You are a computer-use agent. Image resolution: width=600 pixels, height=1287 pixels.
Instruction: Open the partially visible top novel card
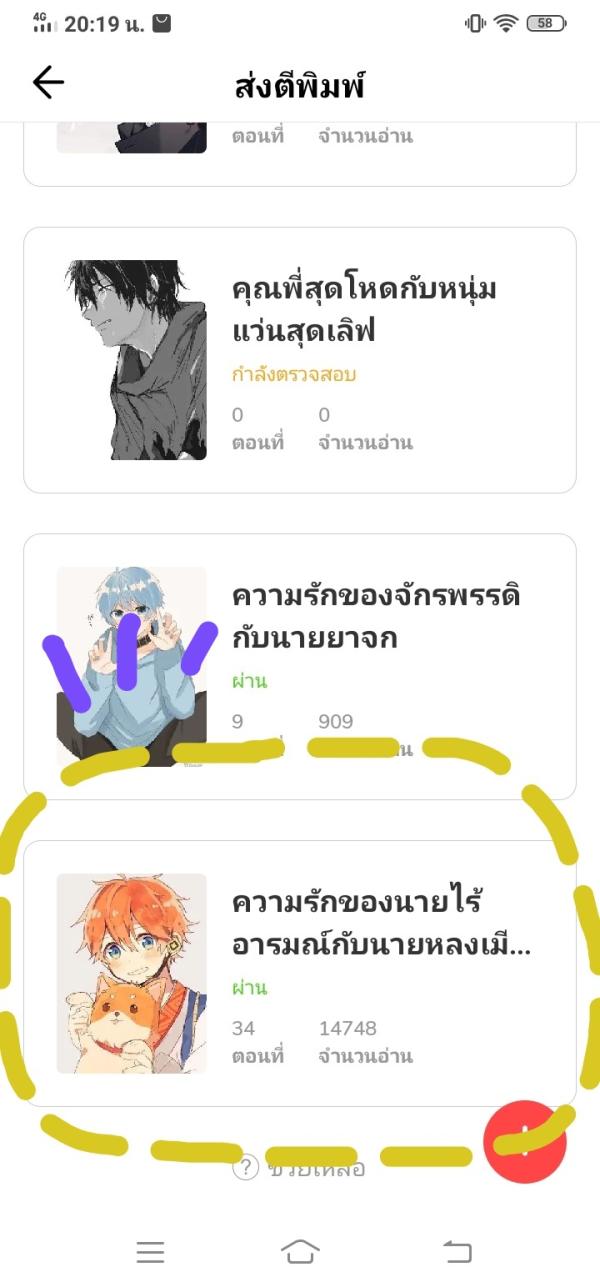(300, 150)
